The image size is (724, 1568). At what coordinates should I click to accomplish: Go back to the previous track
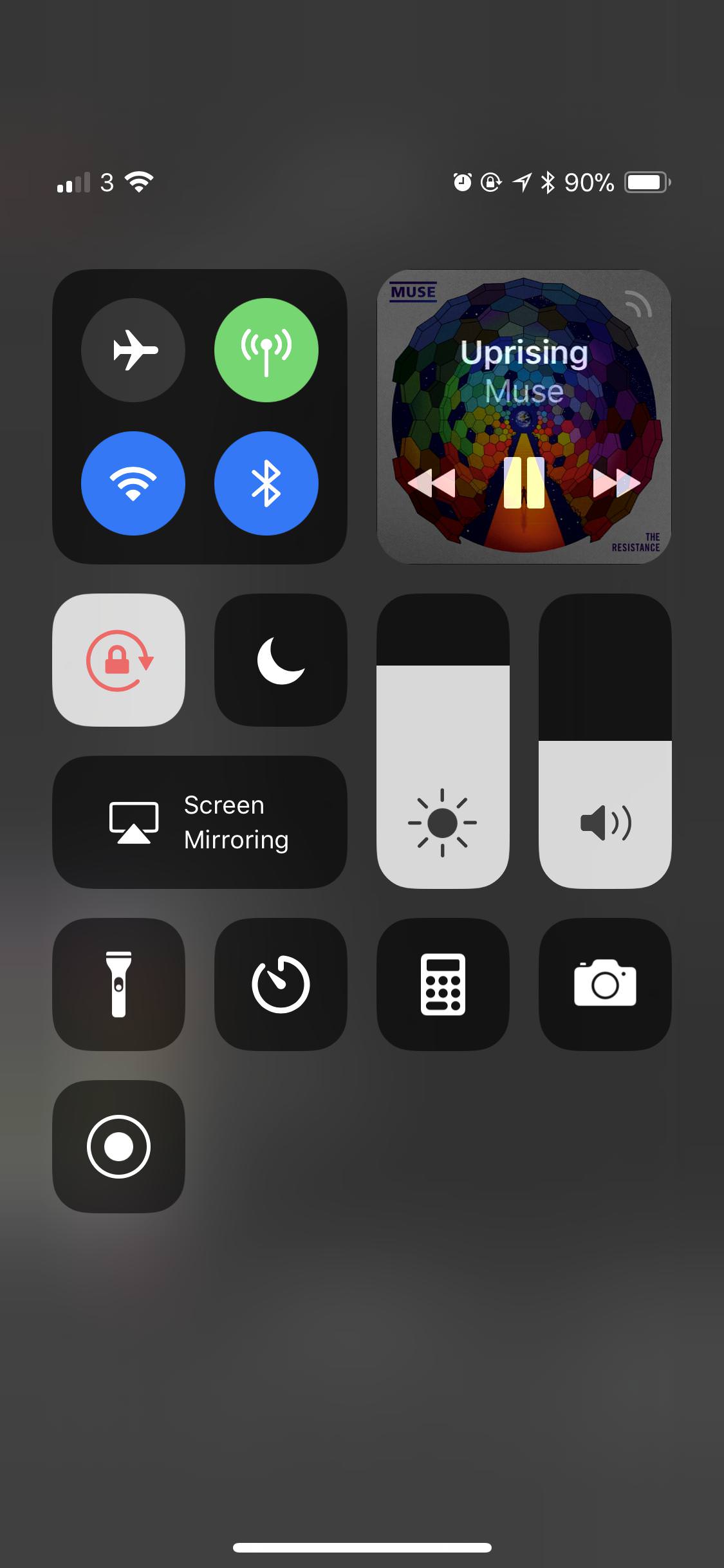click(432, 483)
